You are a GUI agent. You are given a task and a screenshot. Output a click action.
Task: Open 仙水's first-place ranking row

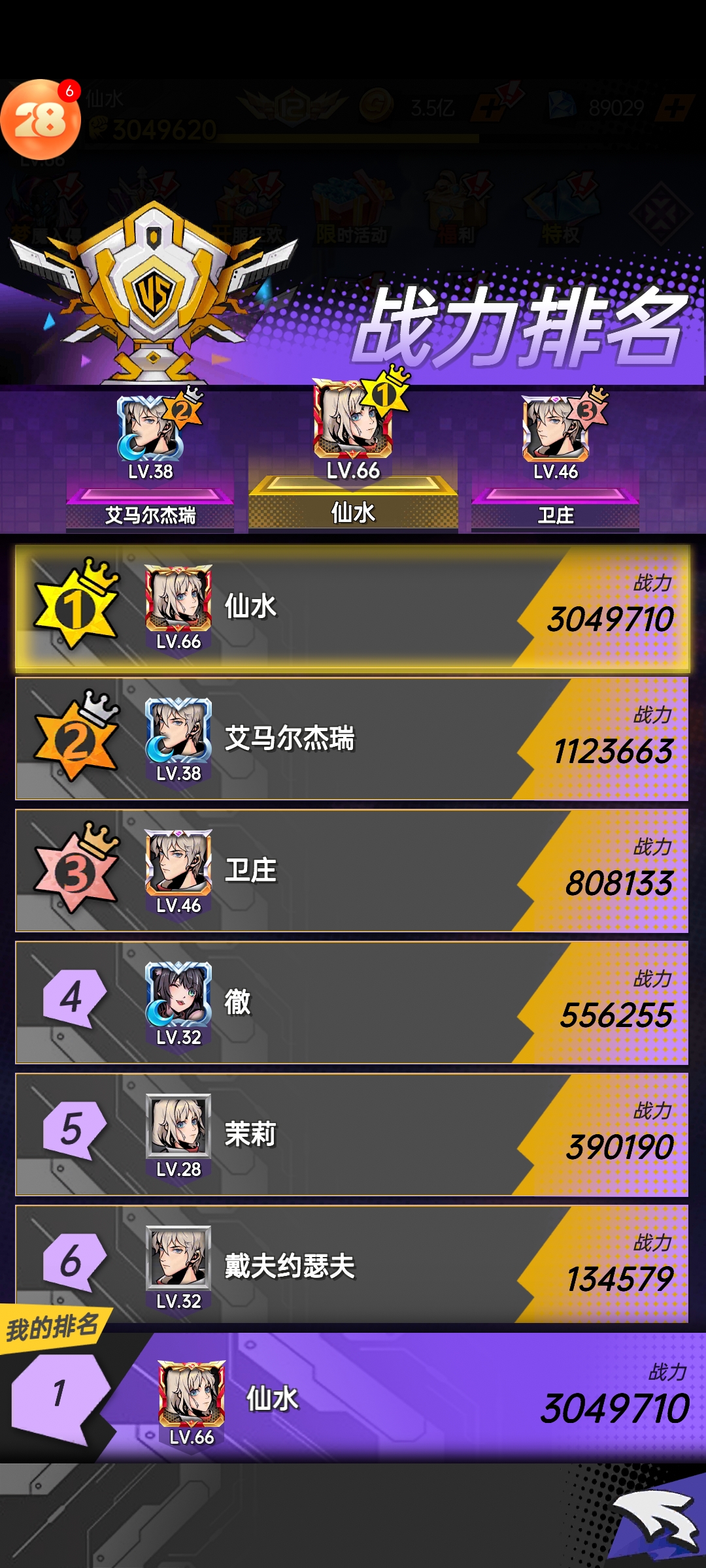[352, 608]
